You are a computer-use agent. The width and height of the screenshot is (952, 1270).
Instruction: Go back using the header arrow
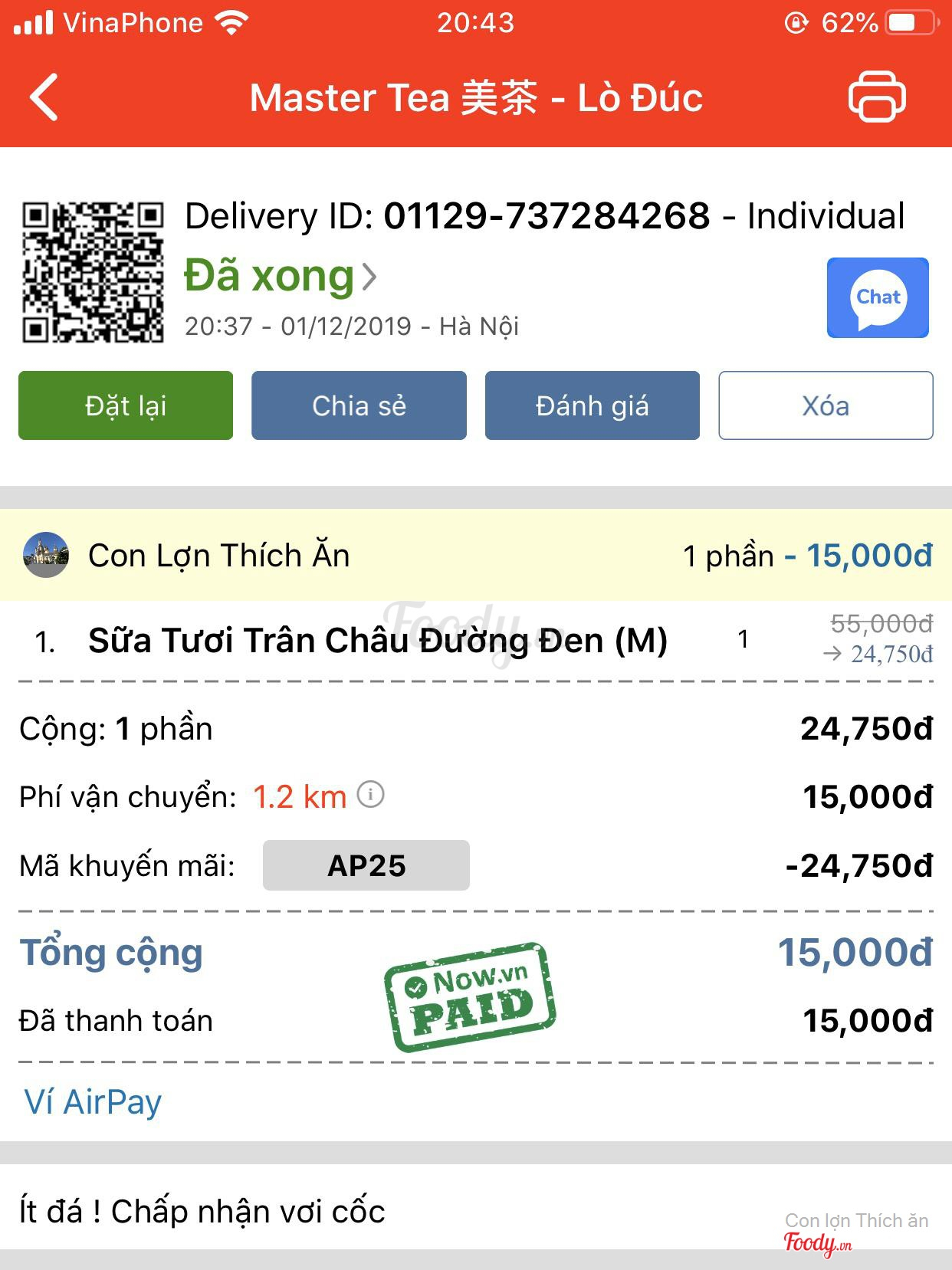(44, 97)
